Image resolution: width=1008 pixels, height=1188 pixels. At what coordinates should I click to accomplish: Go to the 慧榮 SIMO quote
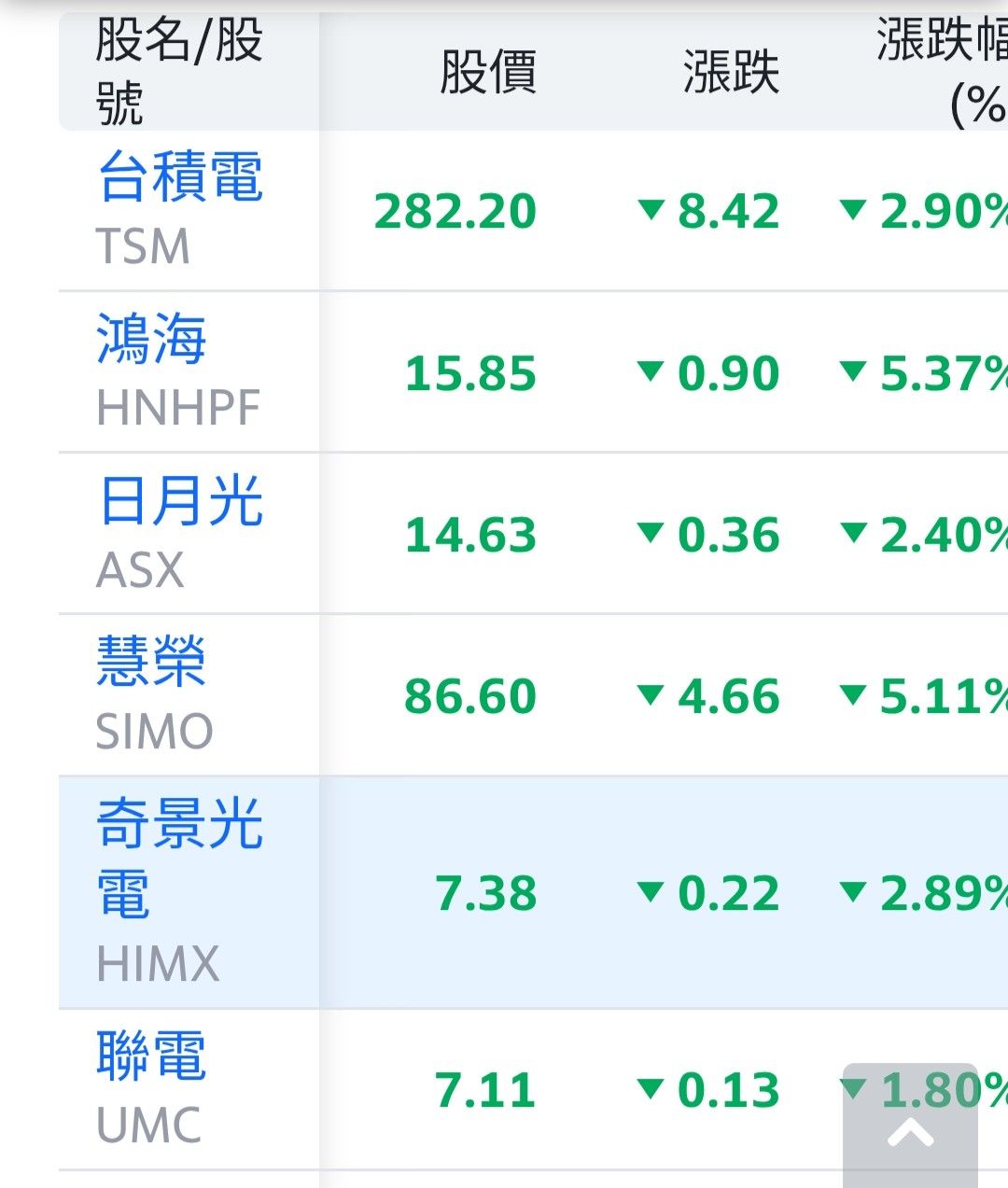coord(151,662)
